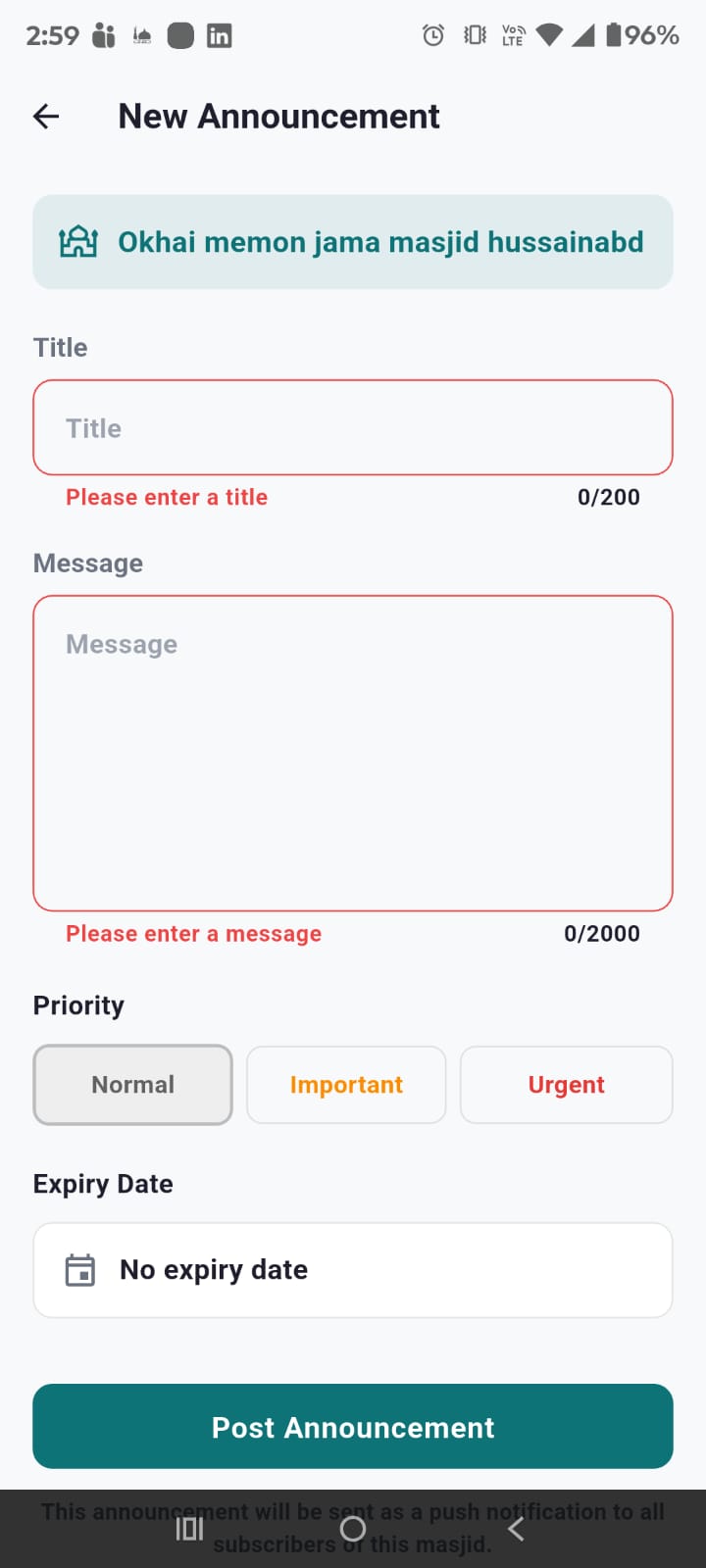Select the Urgent priority option
Screen dimensions: 706x1568
[x=566, y=1085]
